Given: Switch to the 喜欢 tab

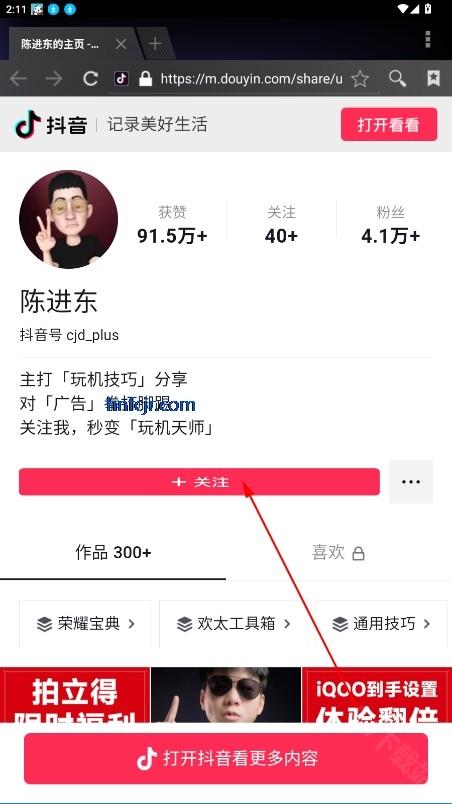Looking at the screenshot, I should (338, 553).
